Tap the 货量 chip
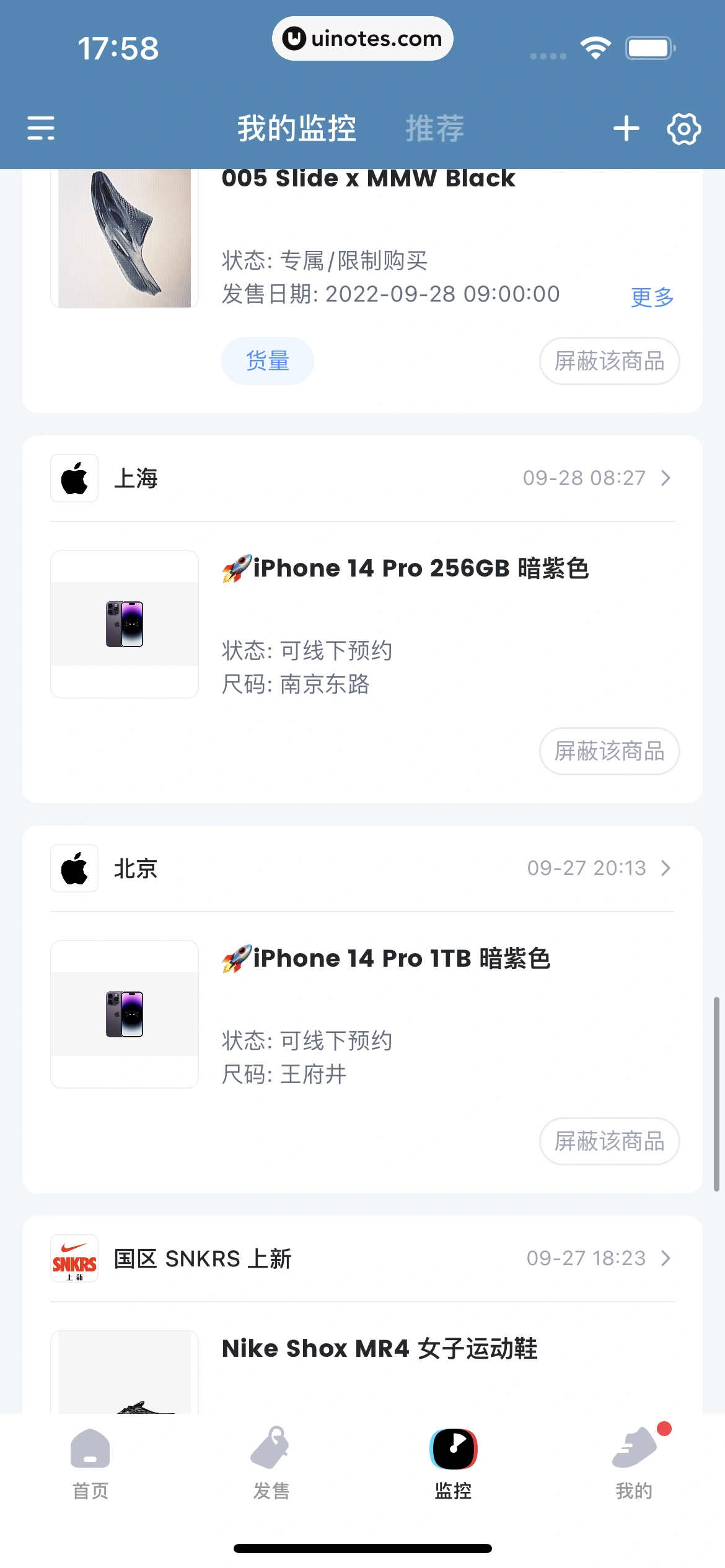Screen dimensions: 725x1568 267,361
